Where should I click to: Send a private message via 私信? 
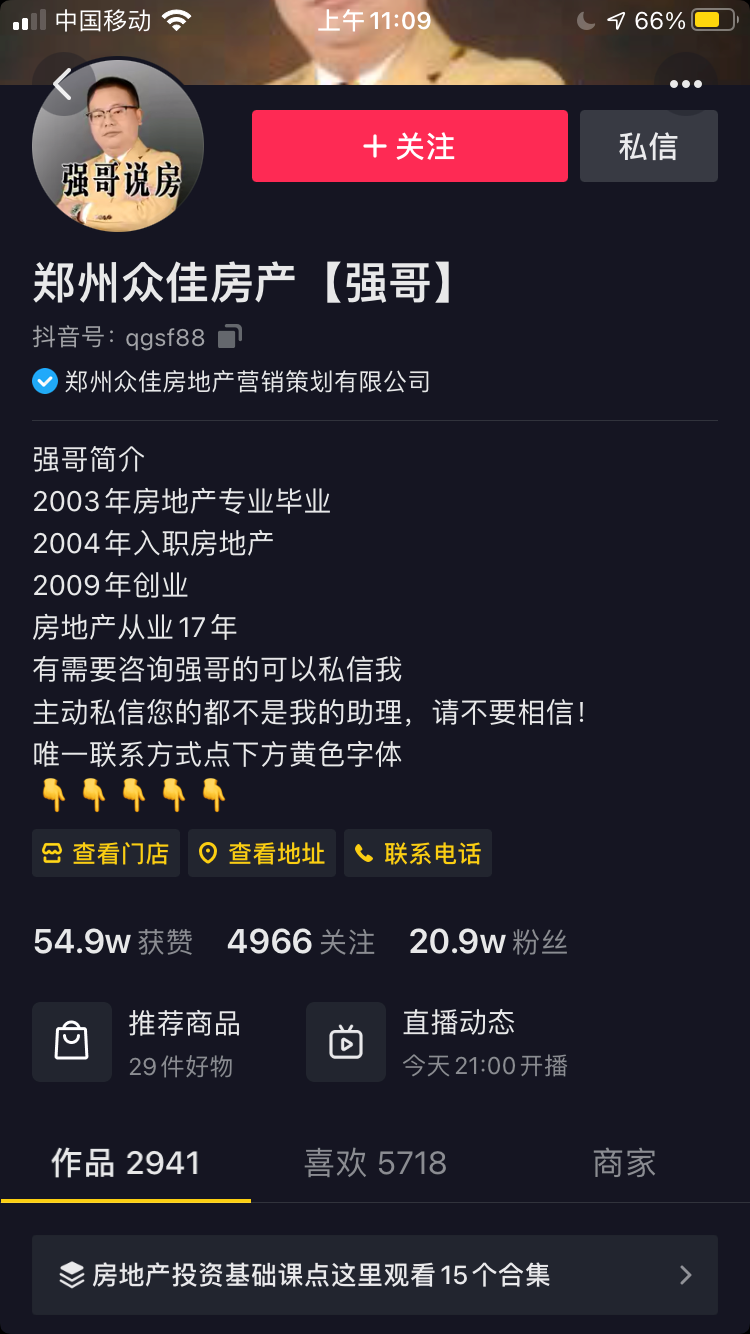pyautogui.click(x=648, y=146)
